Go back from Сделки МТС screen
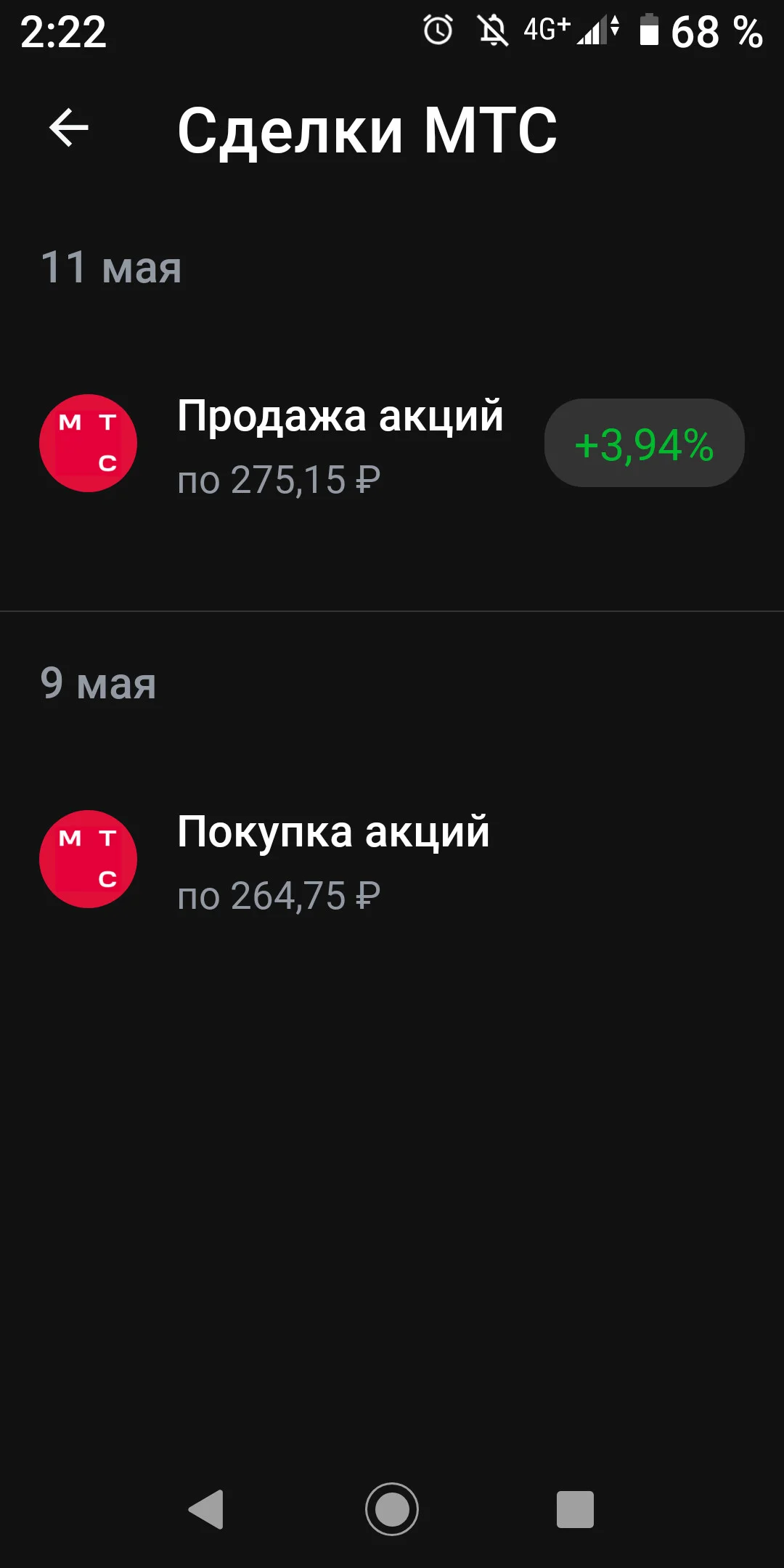The width and height of the screenshot is (784, 1568). [x=68, y=128]
